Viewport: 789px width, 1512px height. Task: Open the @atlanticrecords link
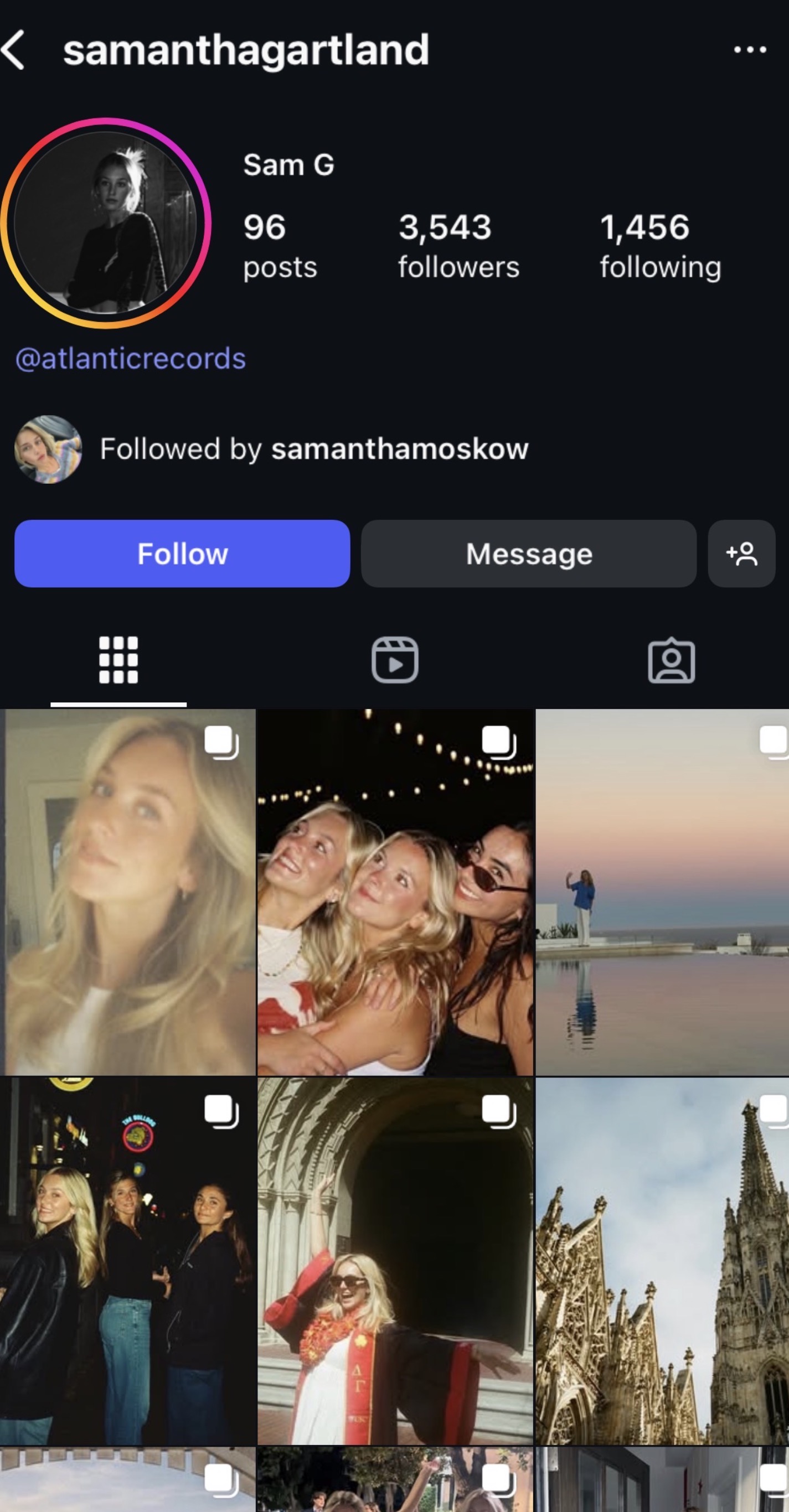[130, 359]
